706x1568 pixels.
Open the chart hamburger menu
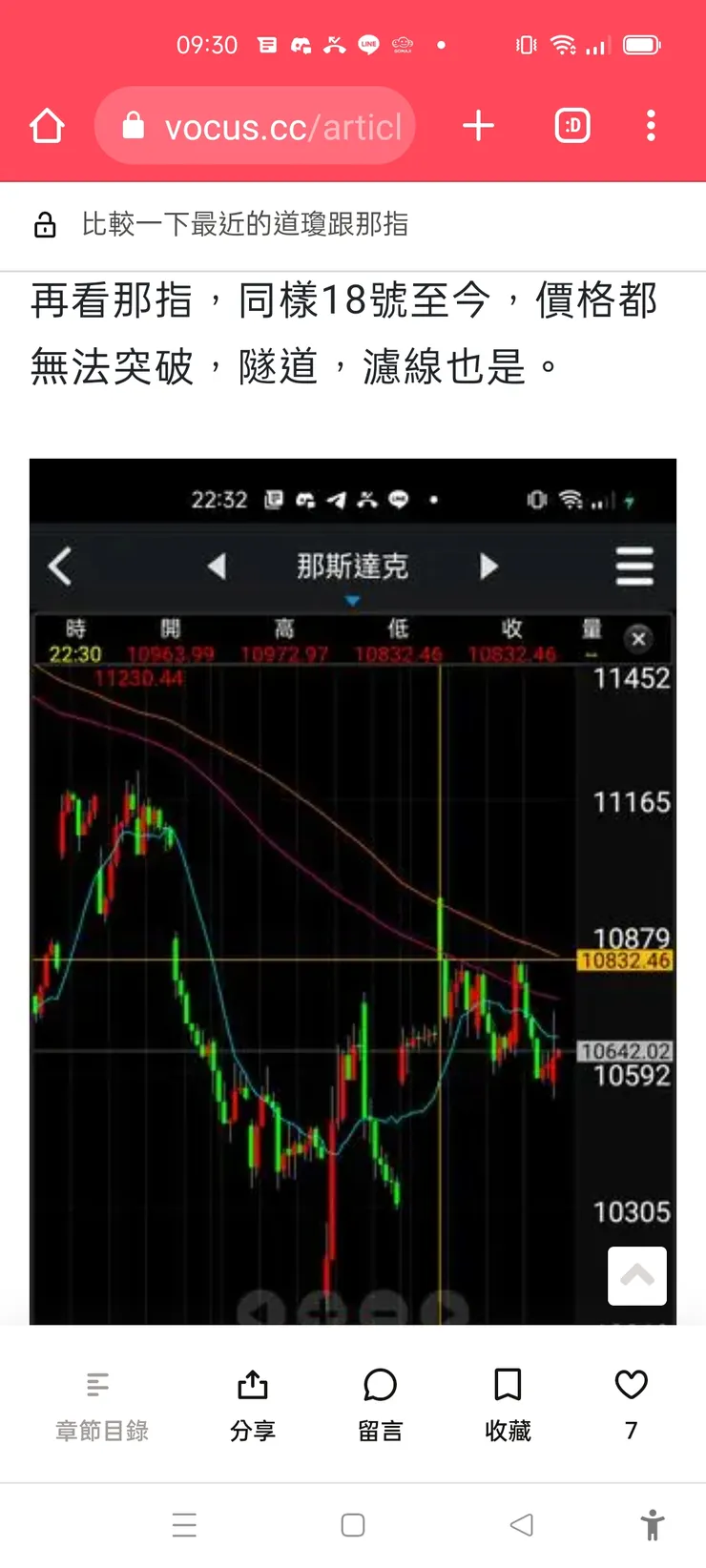click(x=633, y=566)
